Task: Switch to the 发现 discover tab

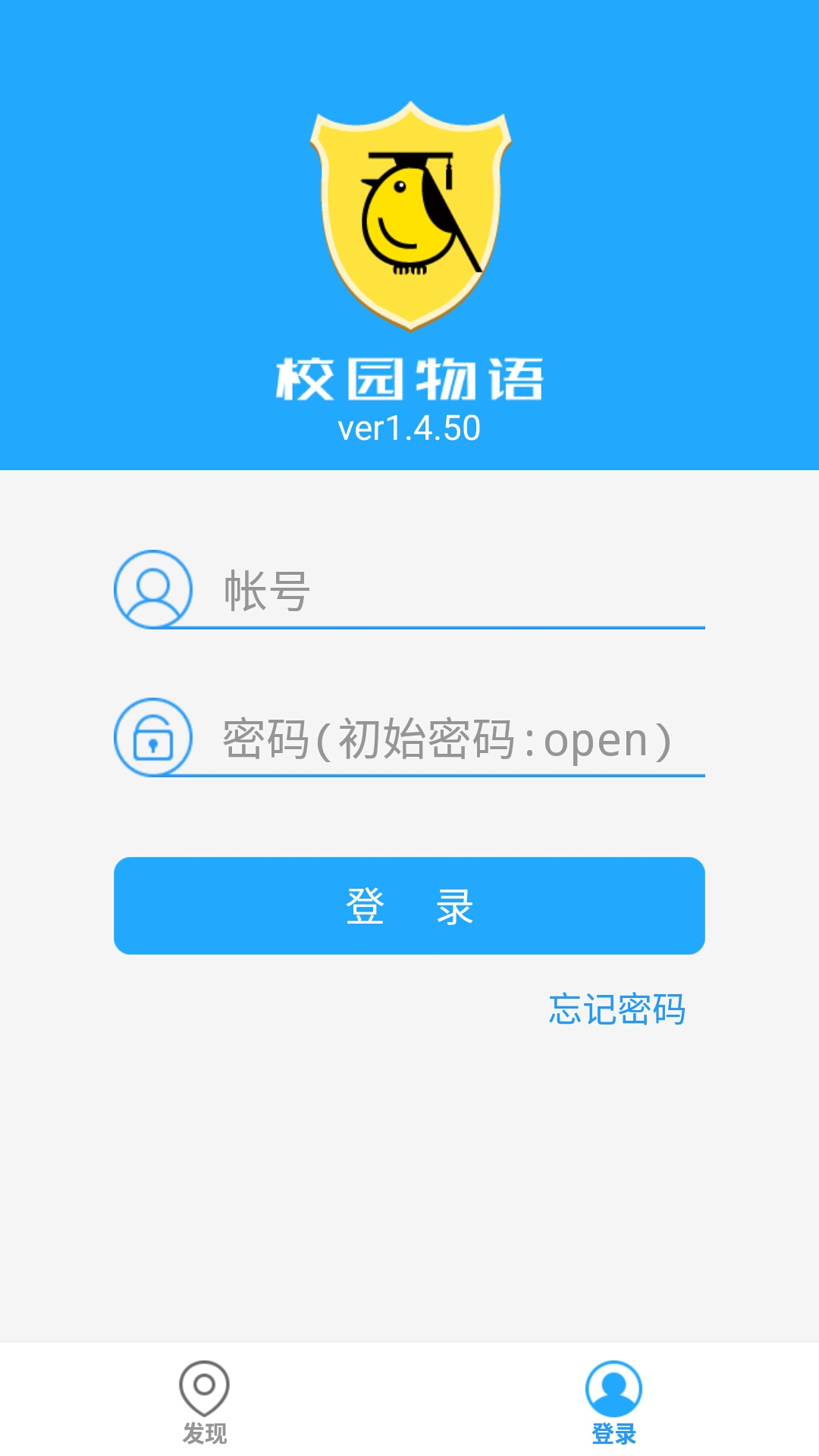Action: [205, 1401]
